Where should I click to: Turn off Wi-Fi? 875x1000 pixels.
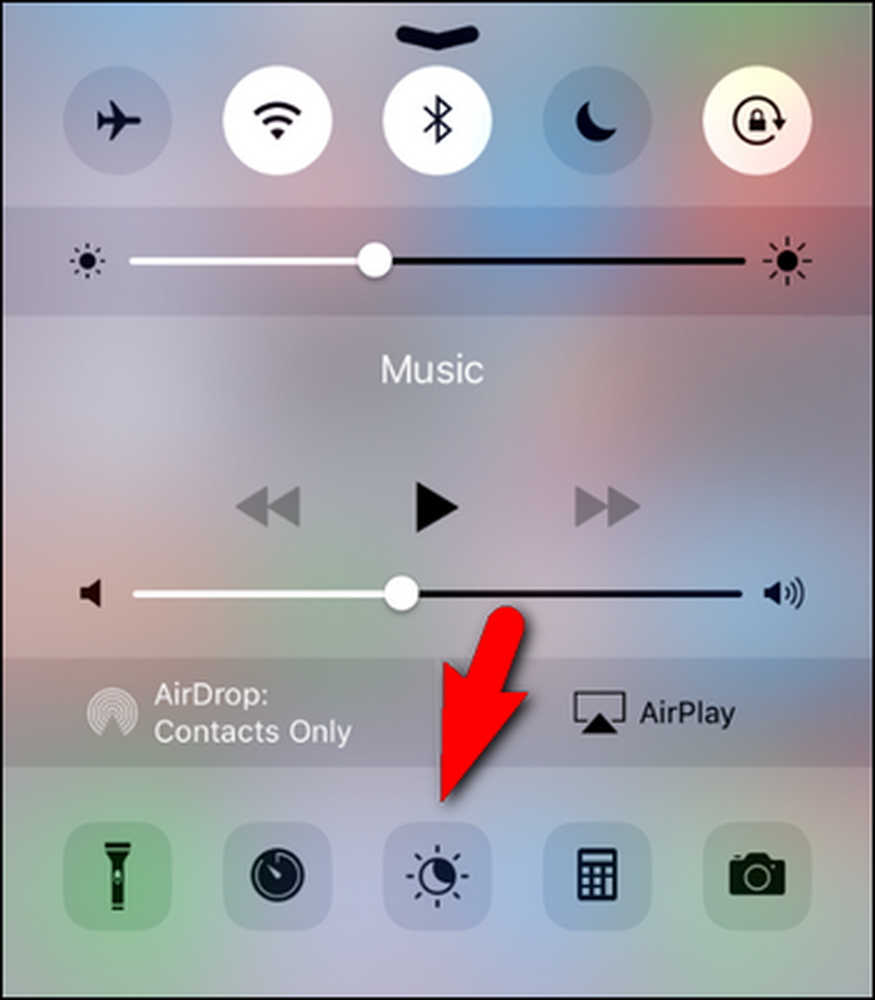click(277, 121)
